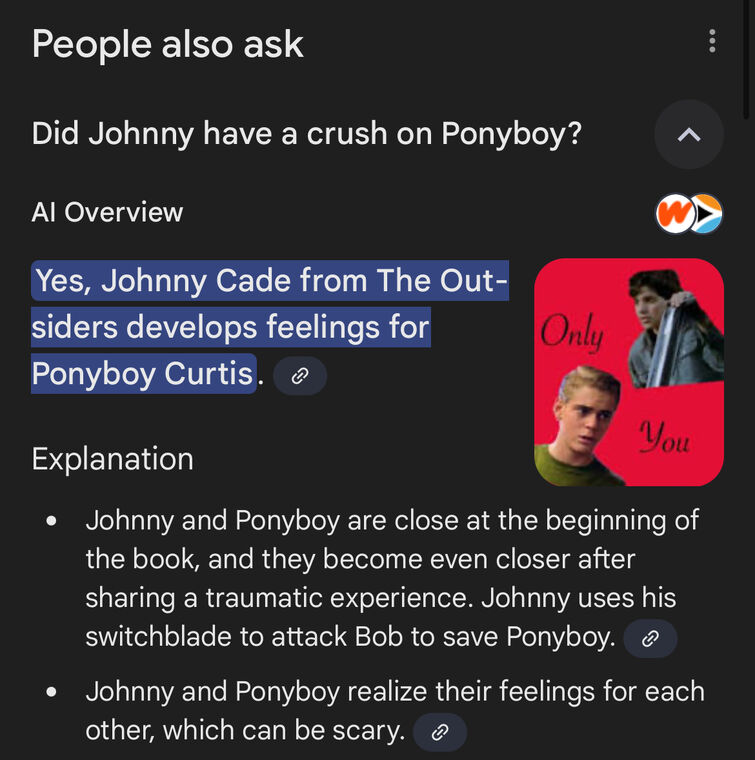Open the AI Overview source icons

[x=688, y=213]
